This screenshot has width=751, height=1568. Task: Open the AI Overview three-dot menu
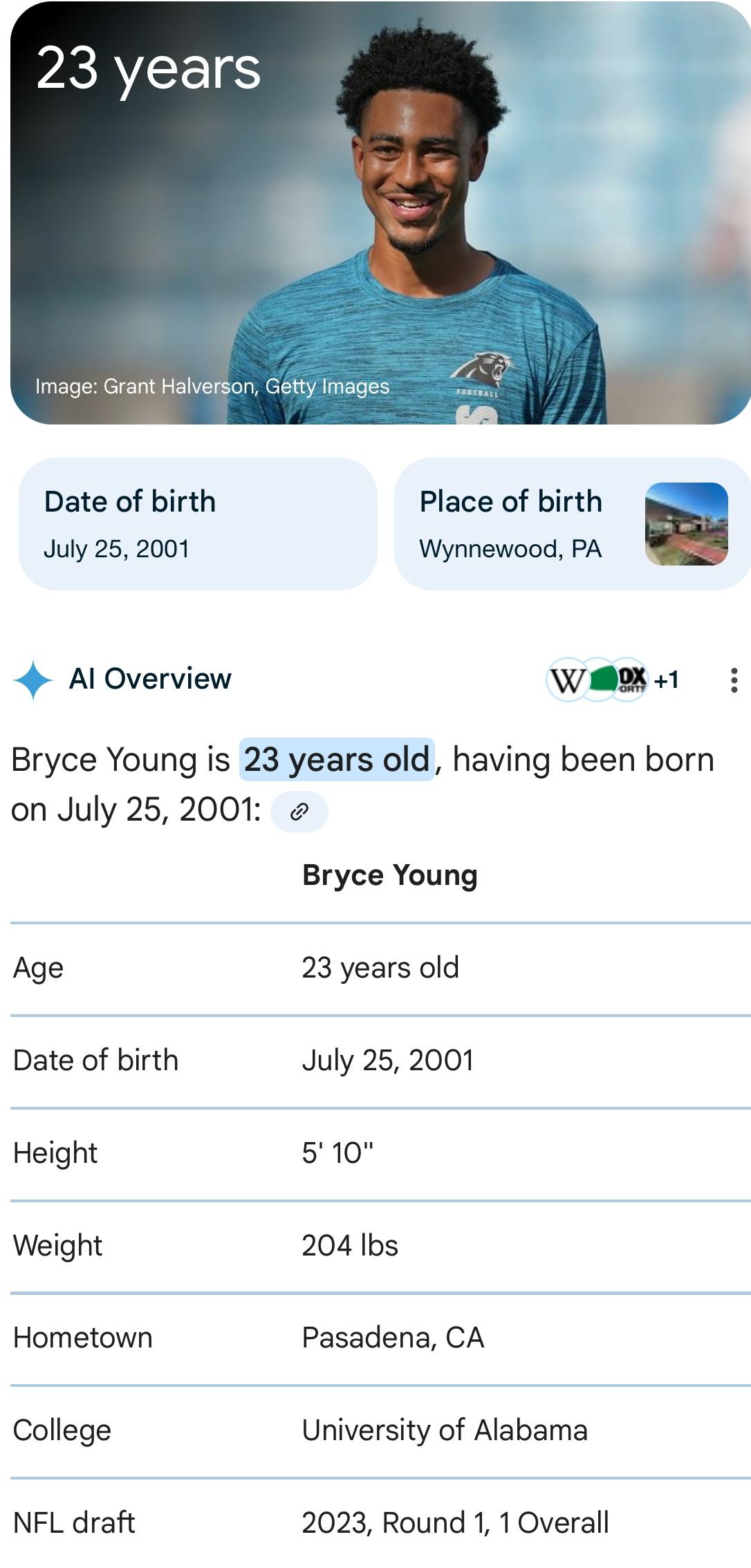coord(734,680)
